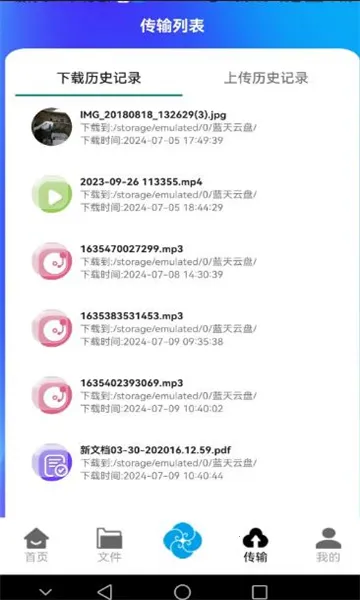Select the 传输 tab in bottom bar
Screen dimensions: 360x600
click(255, 545)
